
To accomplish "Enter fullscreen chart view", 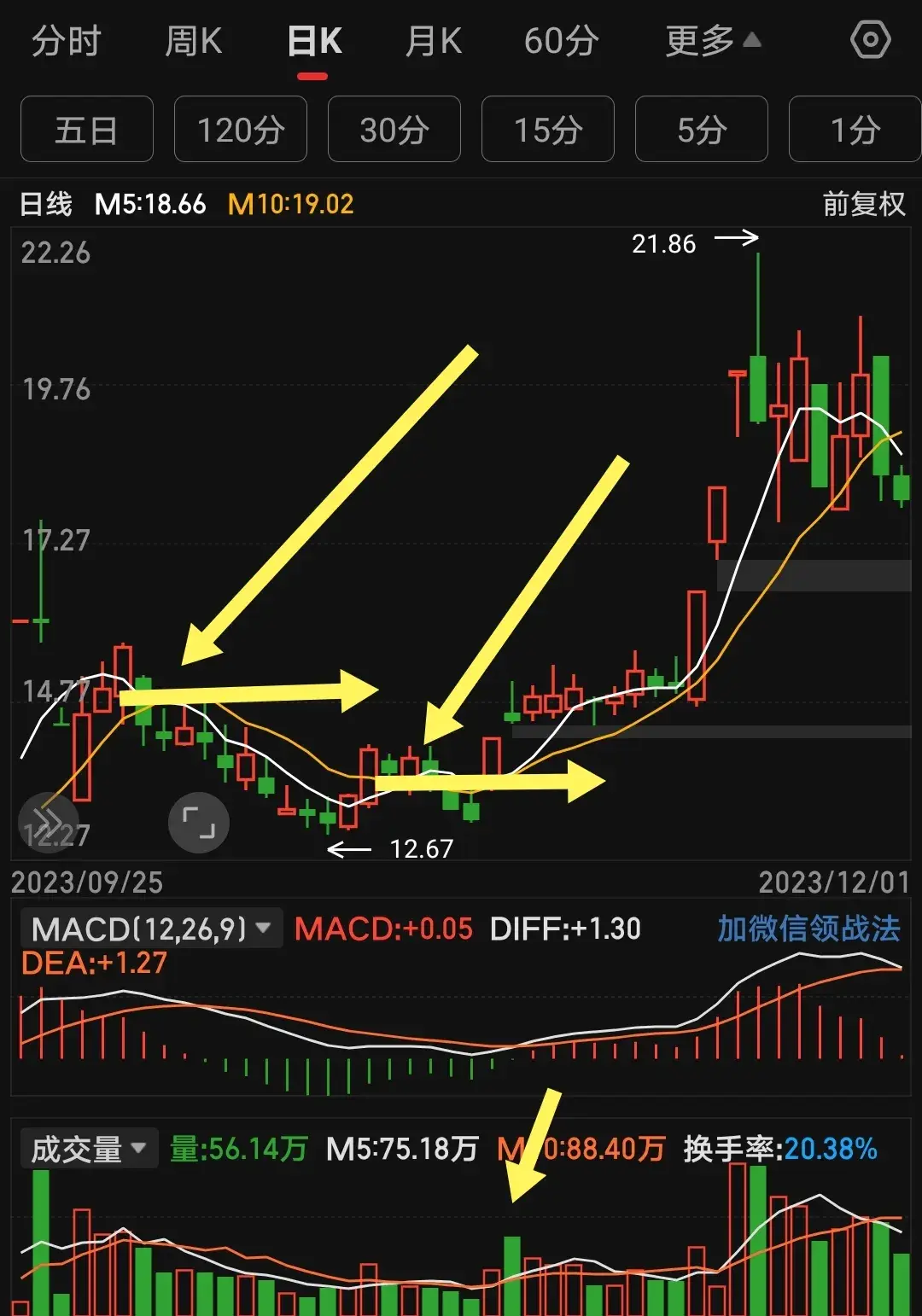I will [199, 823].
